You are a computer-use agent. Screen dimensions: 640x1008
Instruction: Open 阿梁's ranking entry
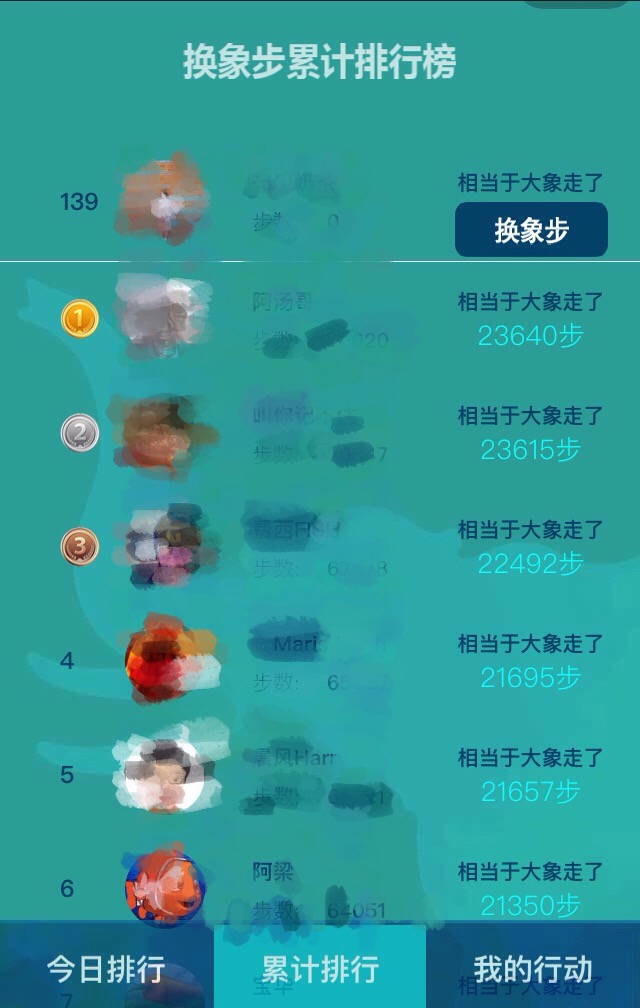click(320, 885)
